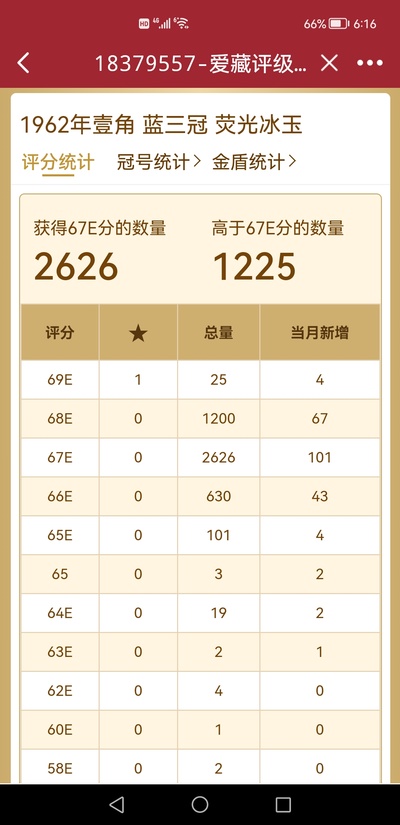Go back using the header arrow
The width and height of the screenshot is (400, 825).
pos(23,63)
